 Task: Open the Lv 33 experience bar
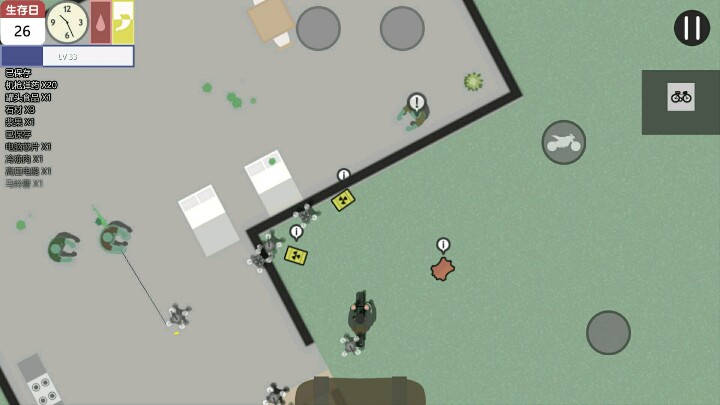coord(67,56)
